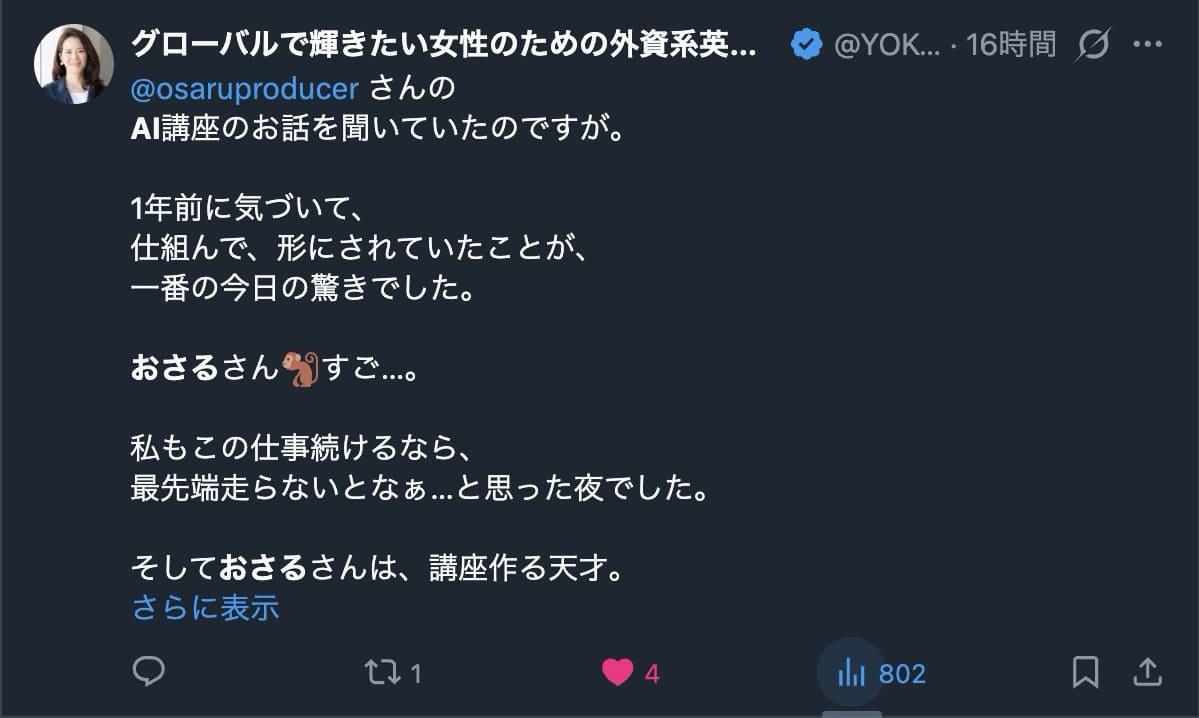This screenshot has height=718, width=1199.
Task: View the post's analytics (802 views)
Action: (852, 672)
